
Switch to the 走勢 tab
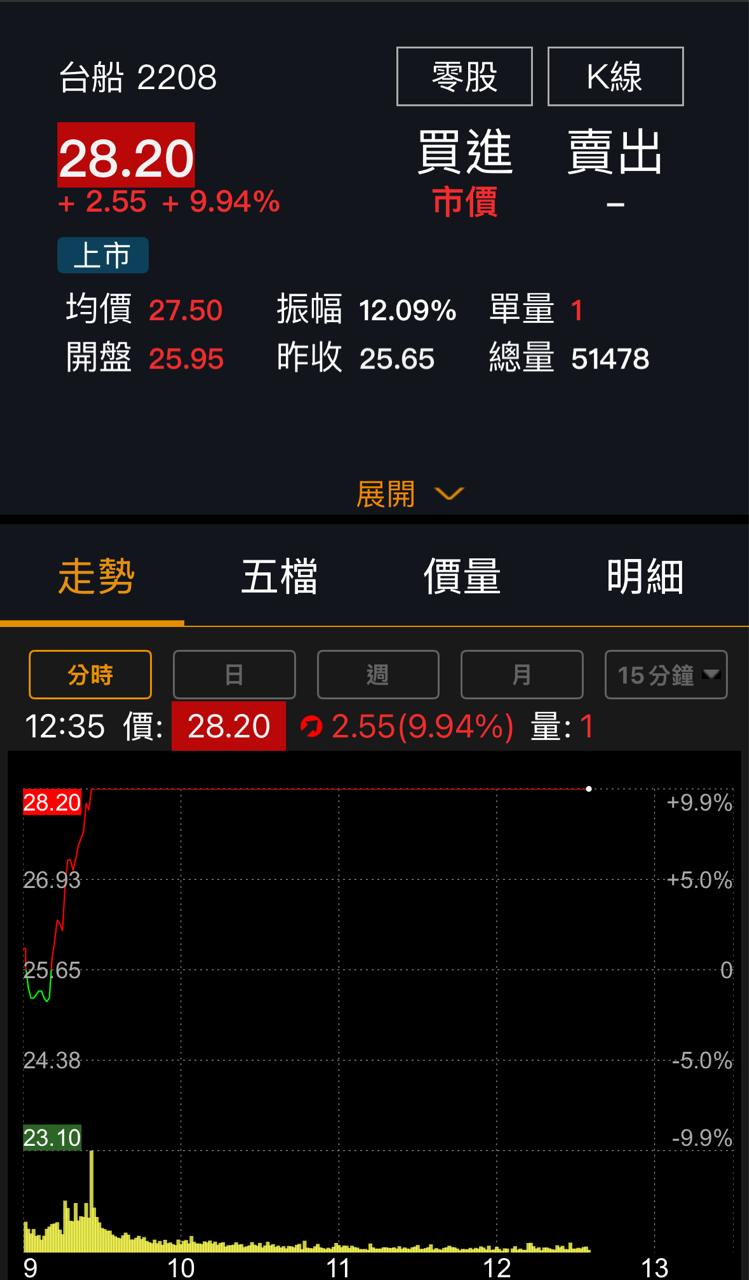point(96,577)
